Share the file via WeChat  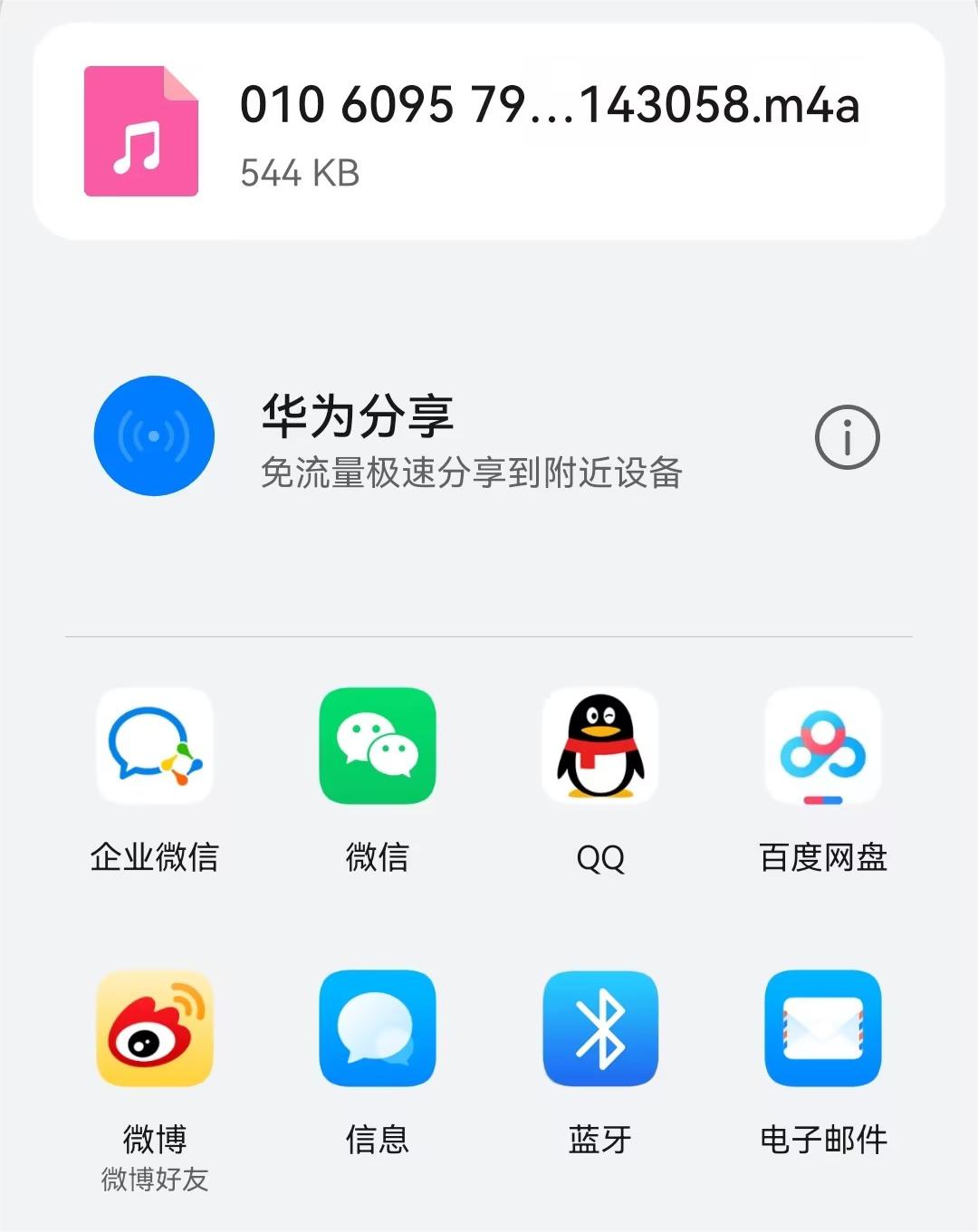(378, 747)
